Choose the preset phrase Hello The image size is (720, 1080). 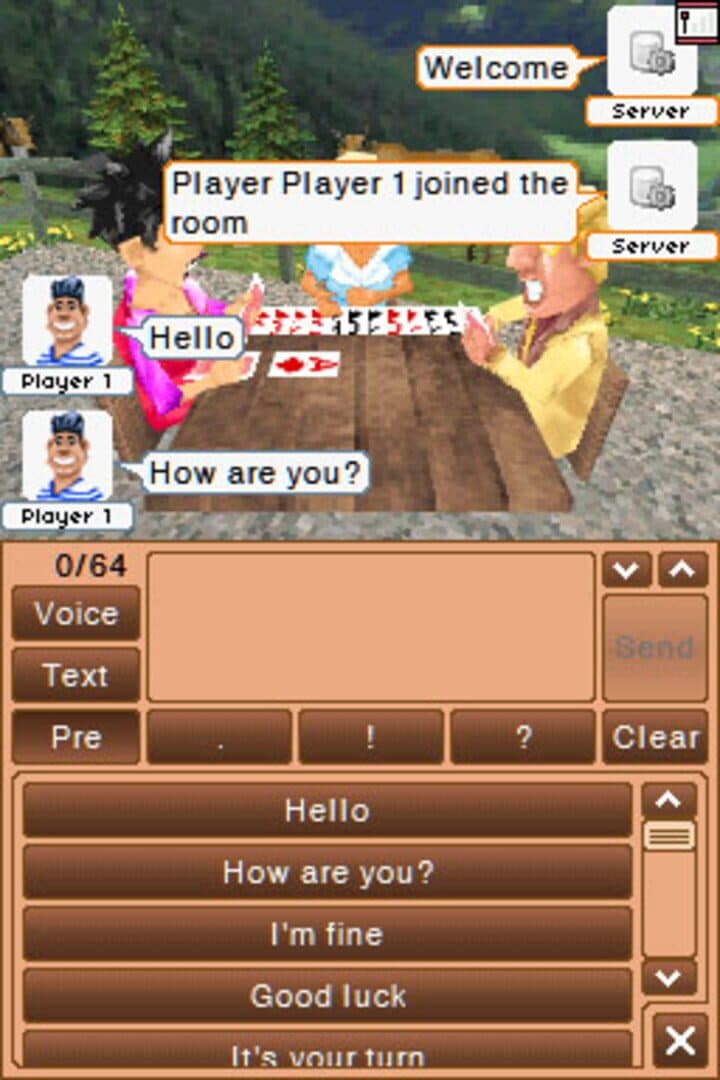(x=327, y=810)
